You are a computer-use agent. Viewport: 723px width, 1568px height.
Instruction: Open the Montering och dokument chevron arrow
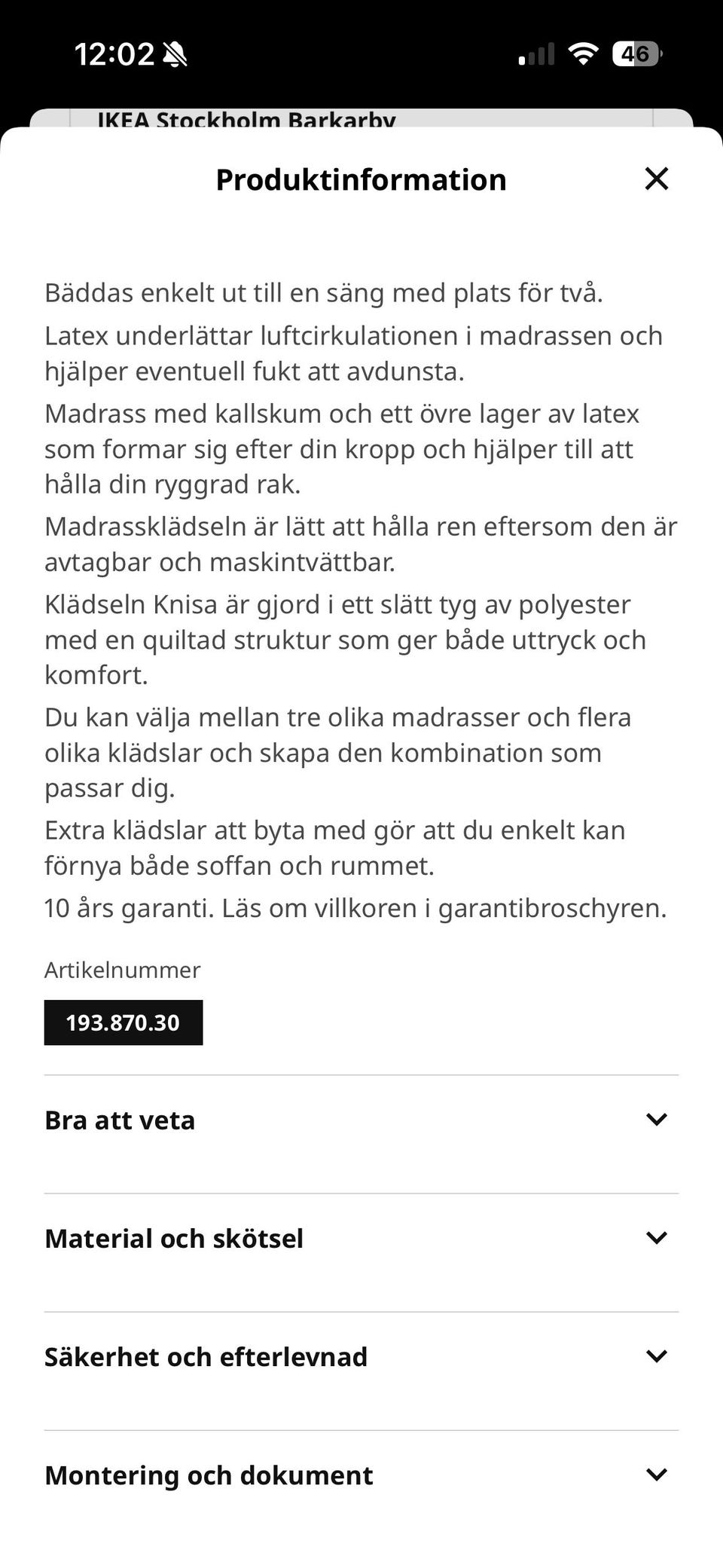pyautogui.click(x=657, y=1475)
